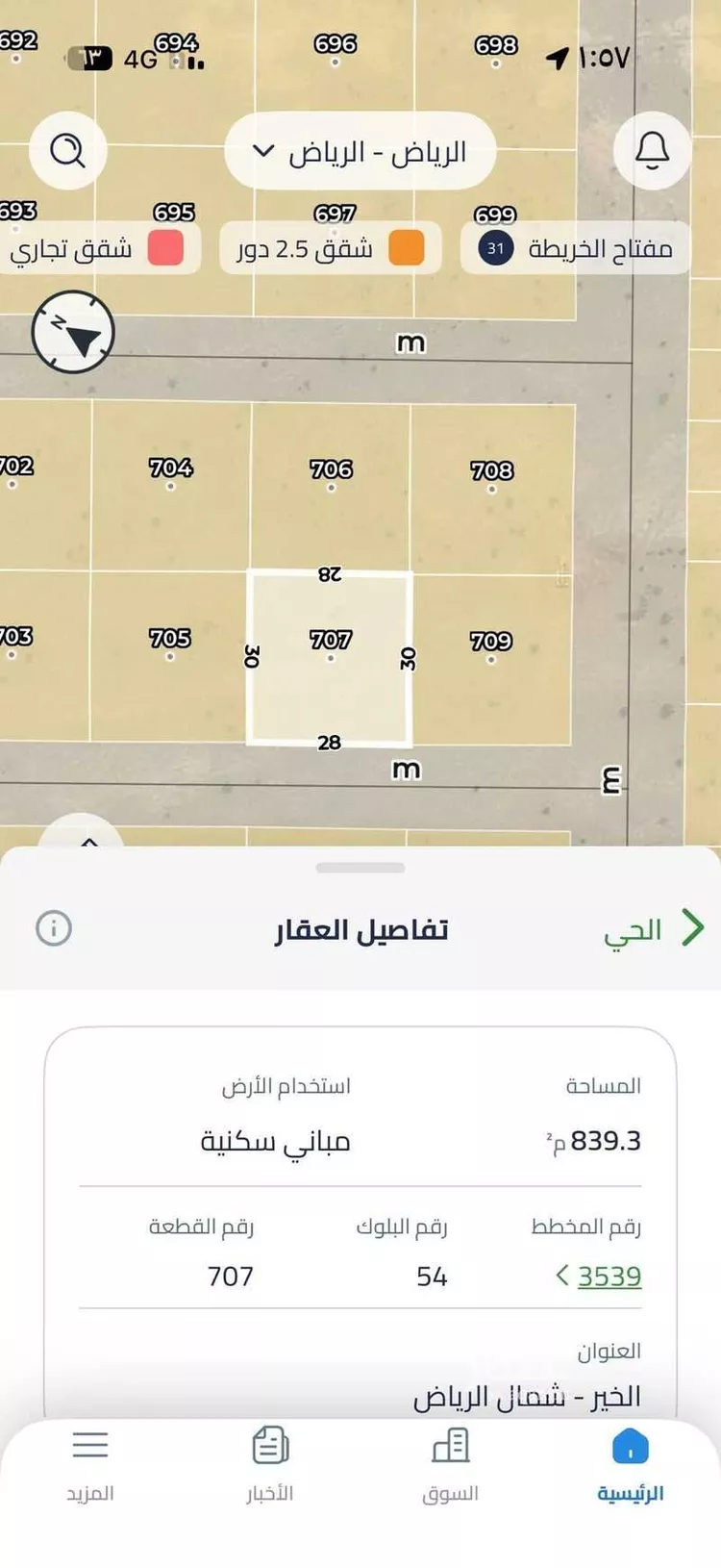Open the search tool on the map
This screenshot has height=1568, width=721.
point(67,151)
